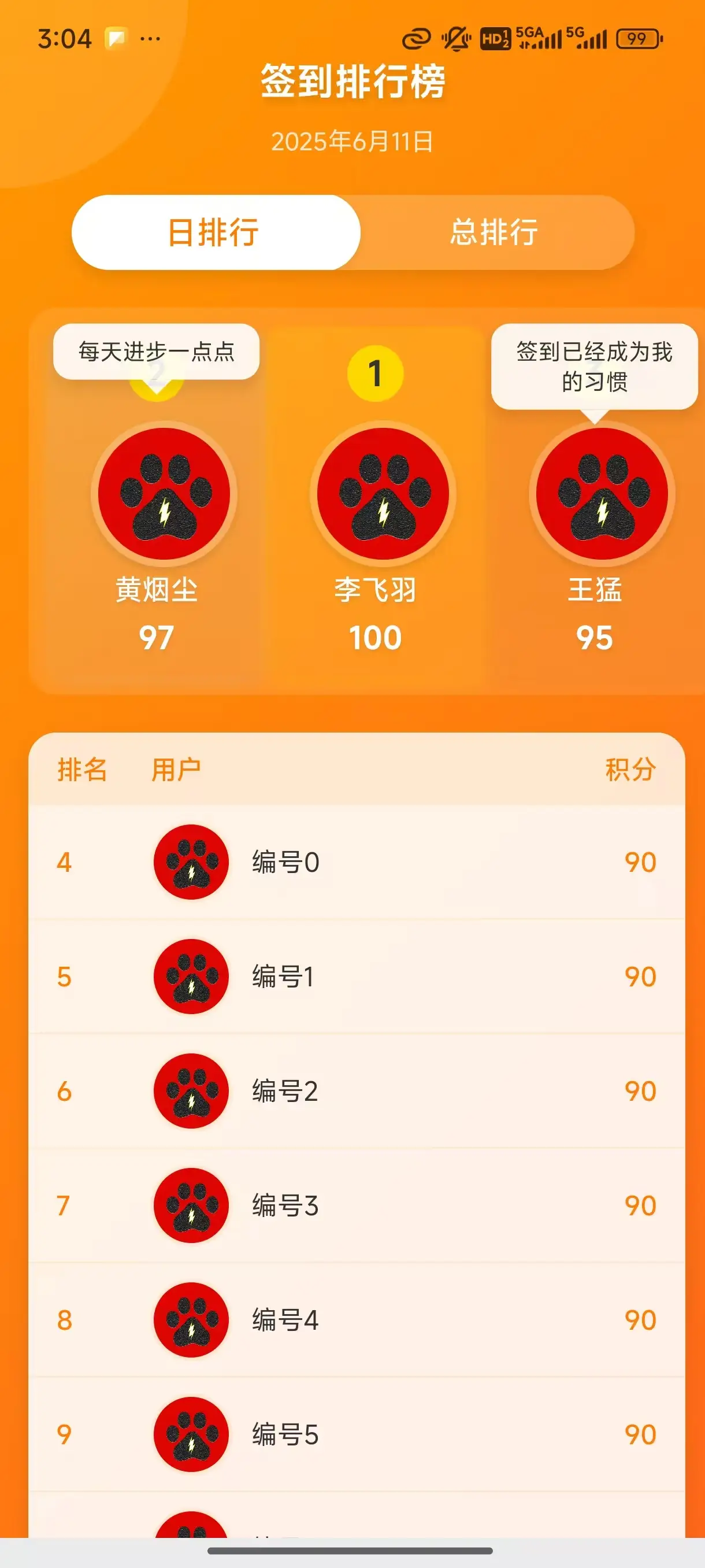
Task: Open rank 9 user 编号5
Action: point(357,1434)
